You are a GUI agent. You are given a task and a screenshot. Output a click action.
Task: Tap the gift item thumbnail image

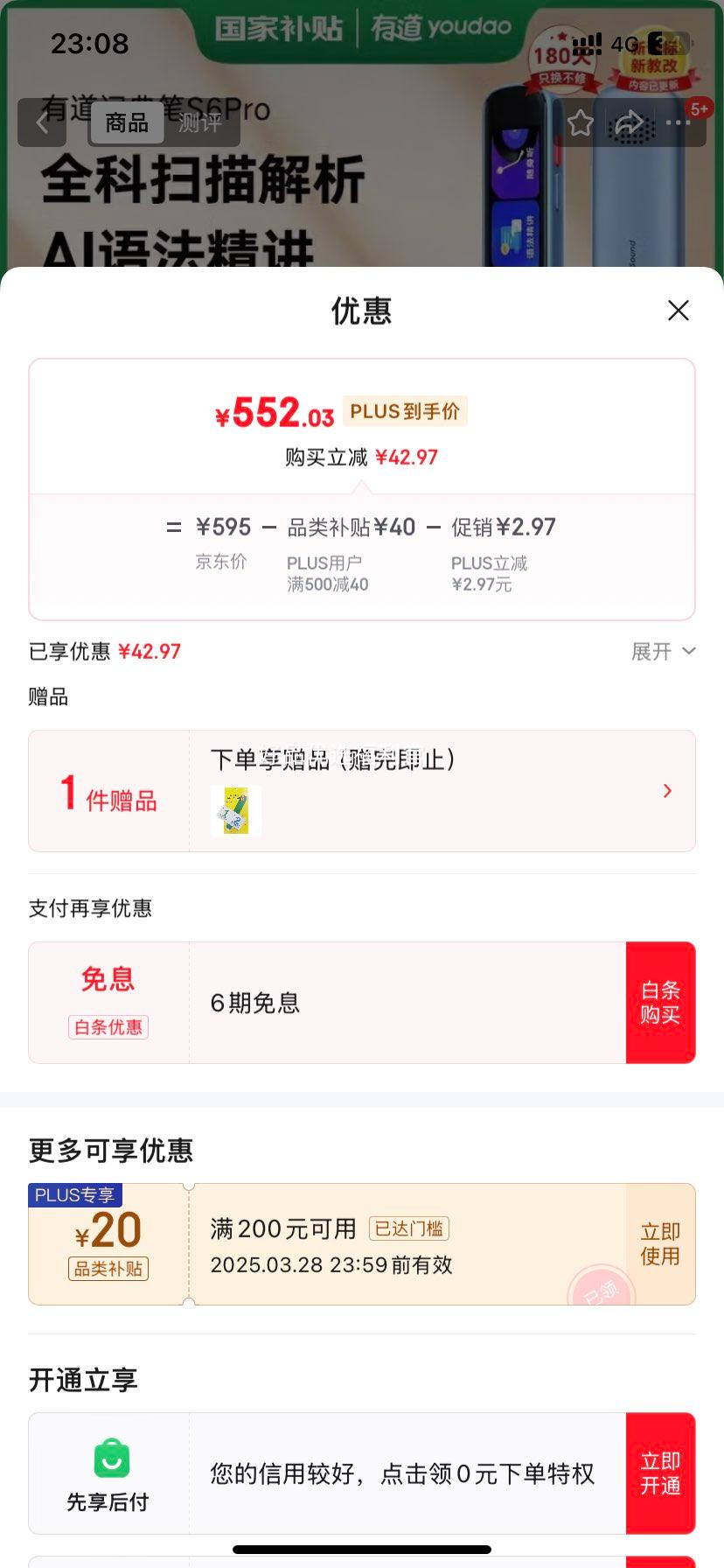234,810
